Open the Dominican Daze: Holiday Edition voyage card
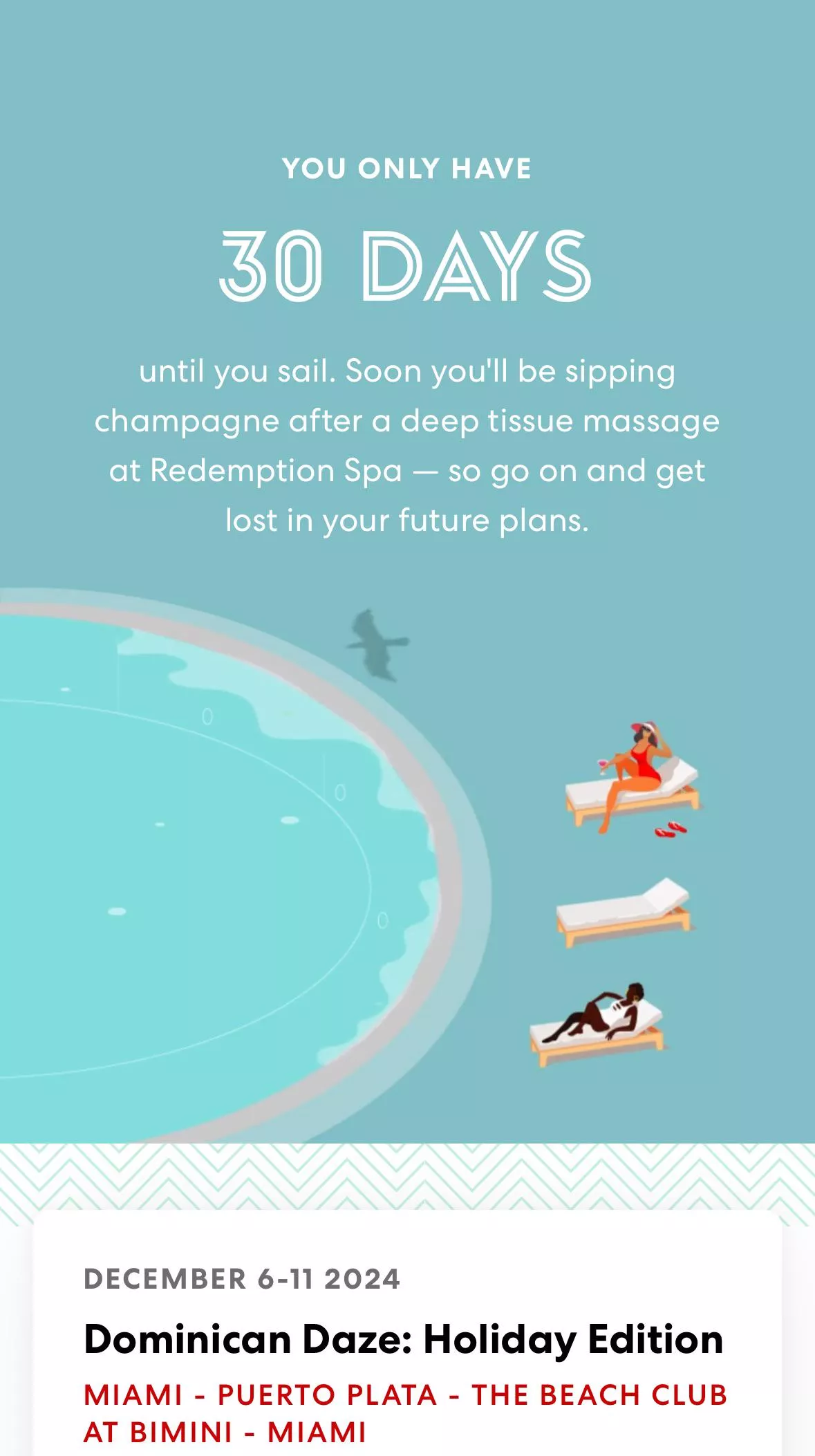Image resolution: width=815 pixels, height=1456 pixels. 404,1339
